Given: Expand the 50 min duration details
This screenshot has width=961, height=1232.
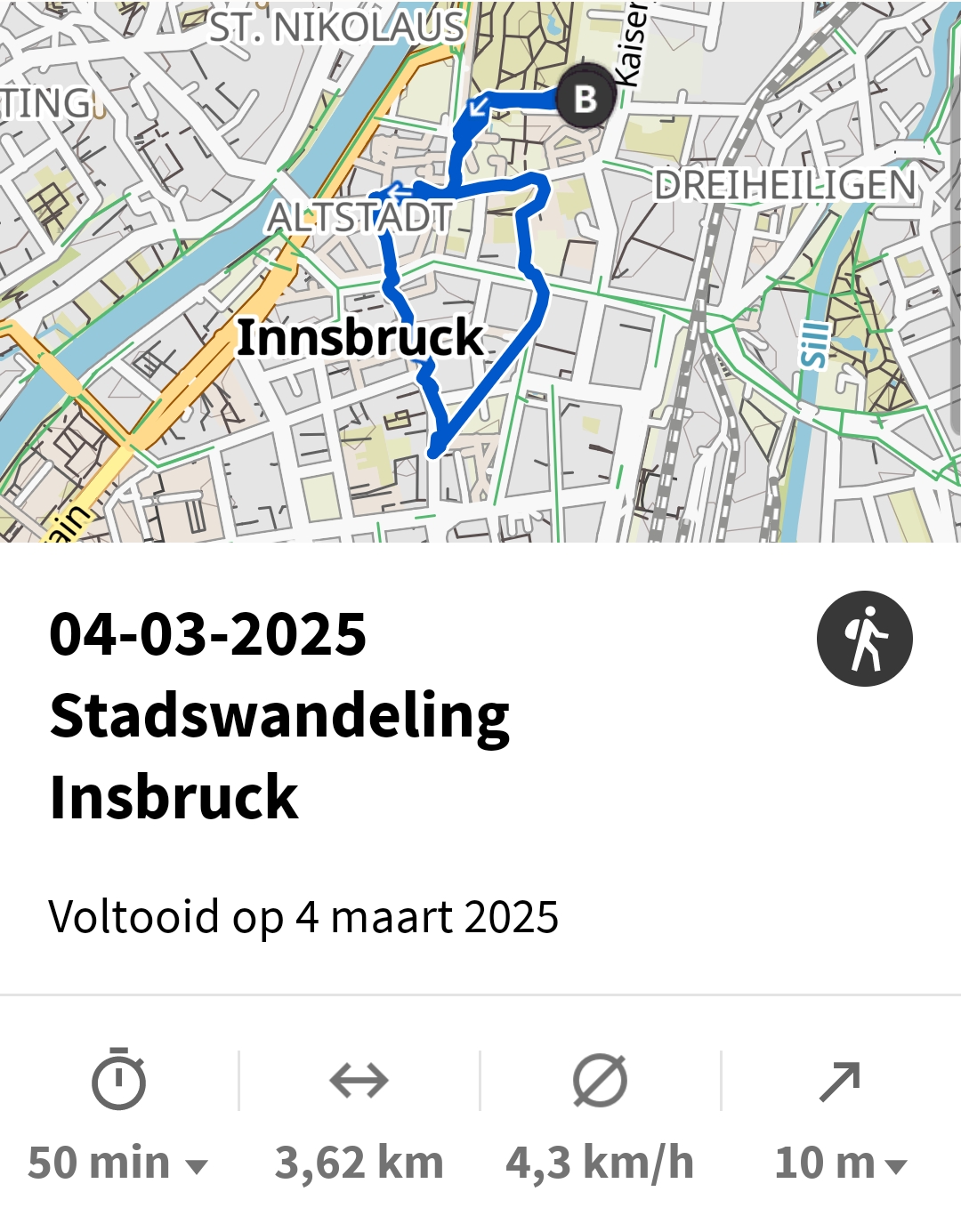Looking at the screenshot, I should tap(118, 1162).
